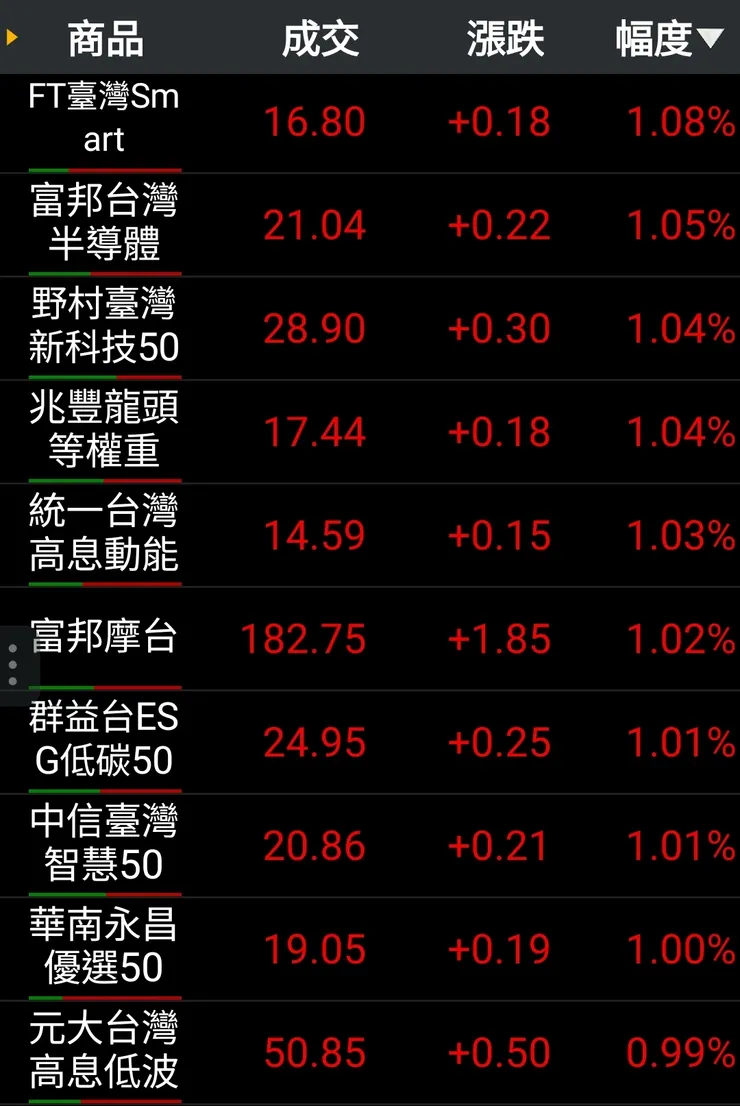
Task: Tap the 商品 column header
Action: [105, 39]
